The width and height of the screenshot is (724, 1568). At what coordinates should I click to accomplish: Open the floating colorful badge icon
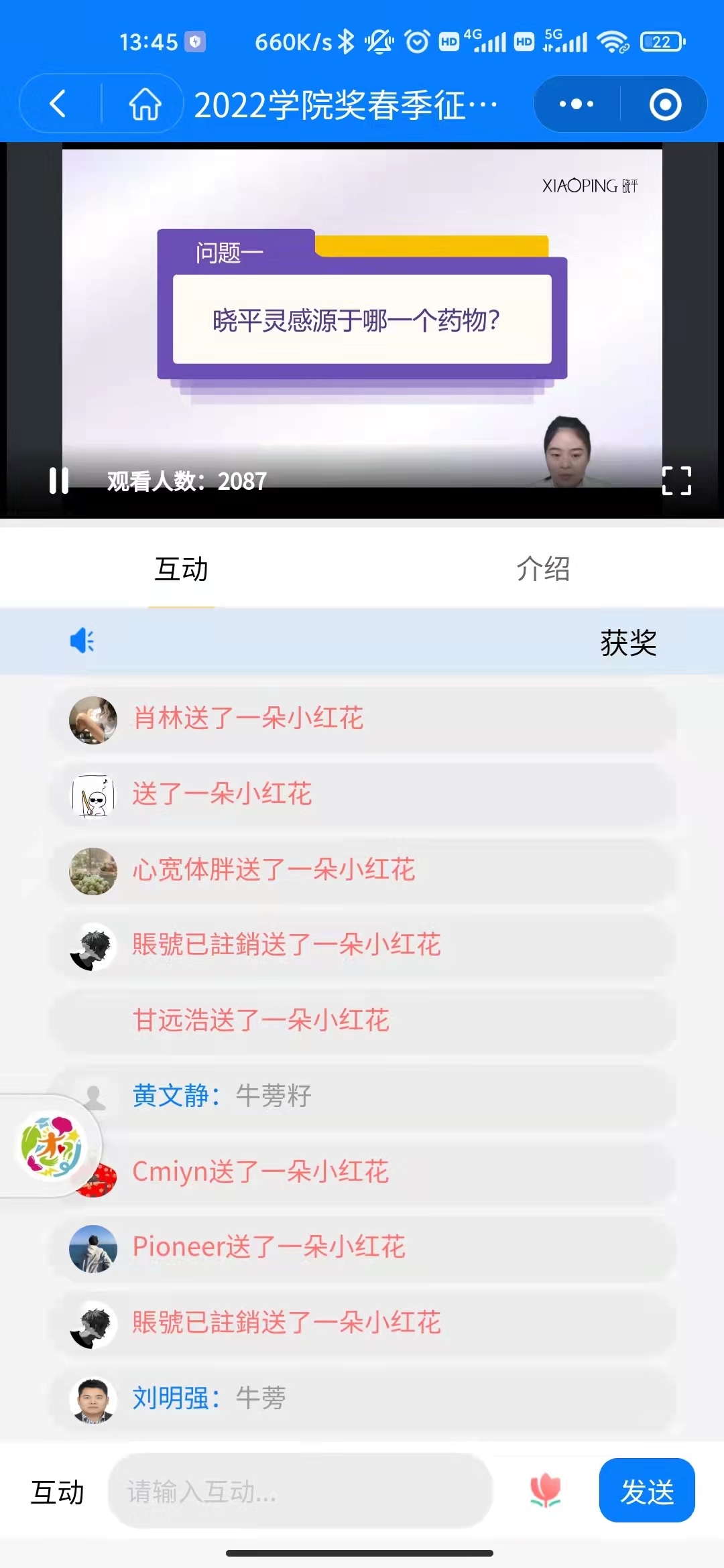pos(51,1146)
